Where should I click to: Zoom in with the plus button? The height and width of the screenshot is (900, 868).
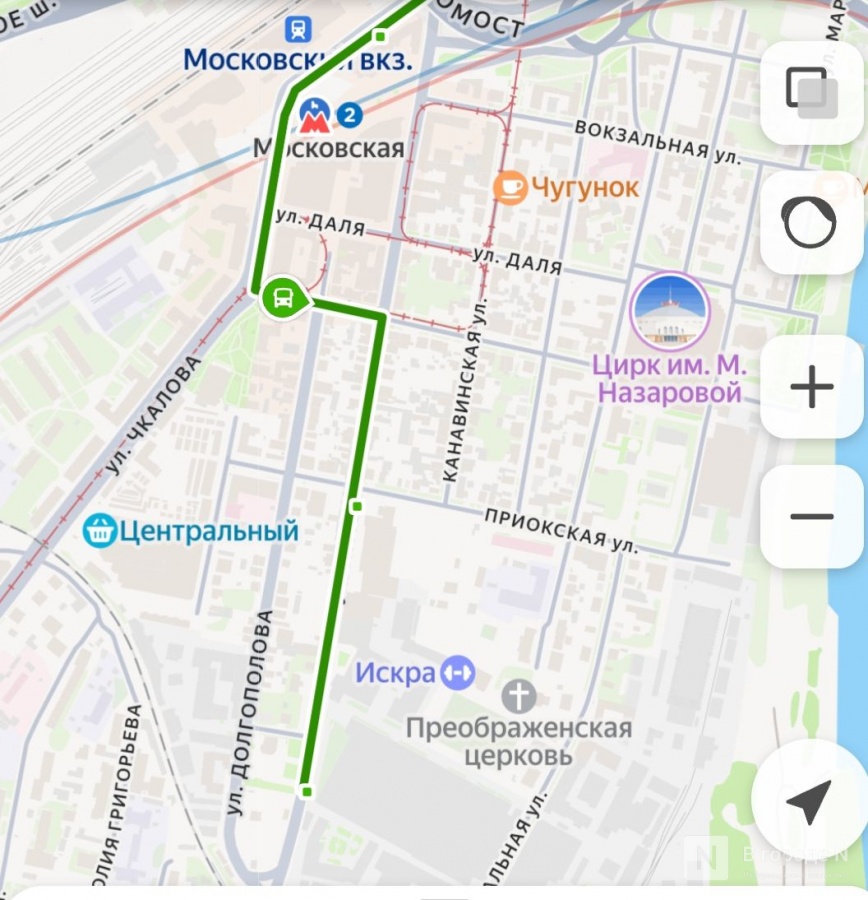point(811,387)
